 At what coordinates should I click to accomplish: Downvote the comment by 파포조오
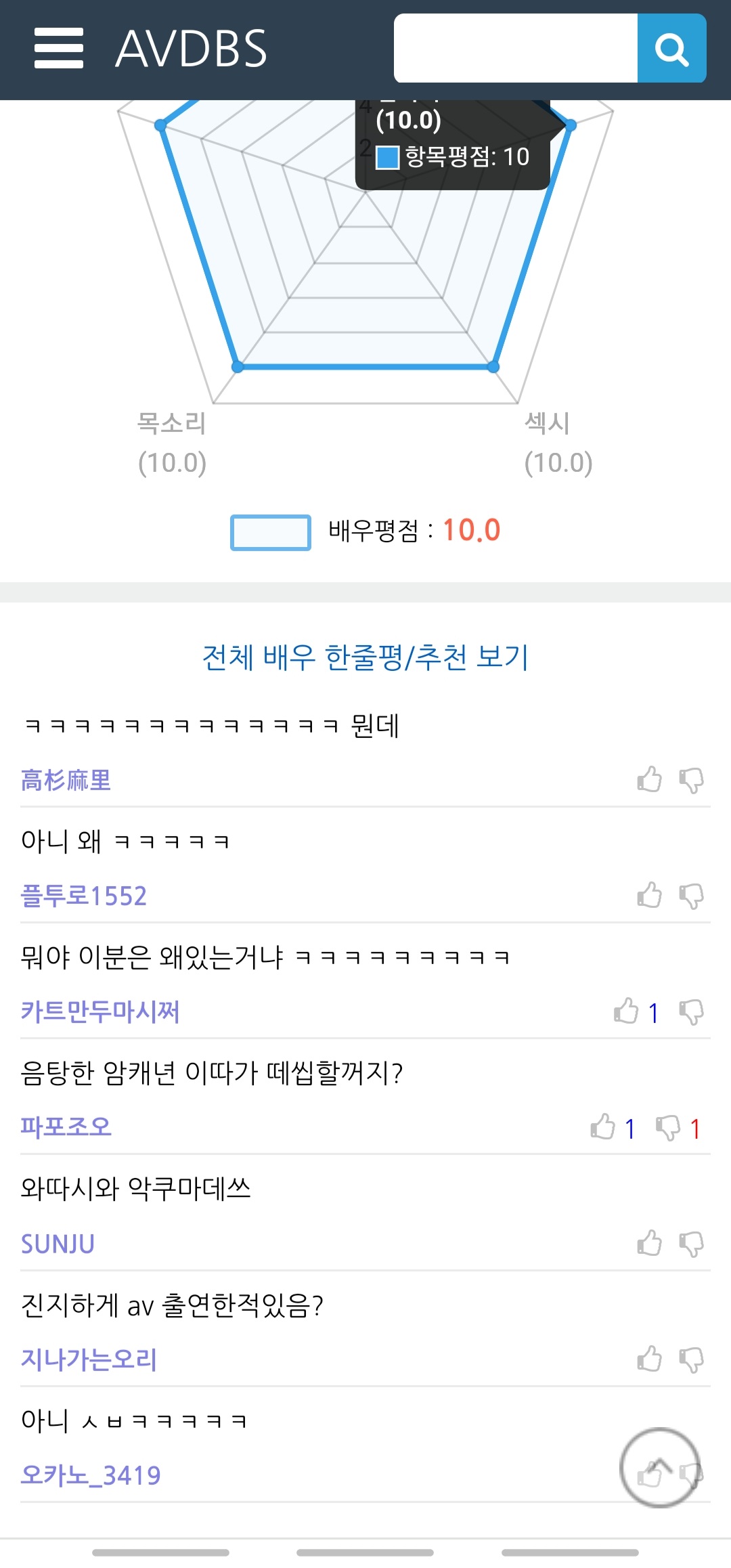click(x=668, y=1127)
